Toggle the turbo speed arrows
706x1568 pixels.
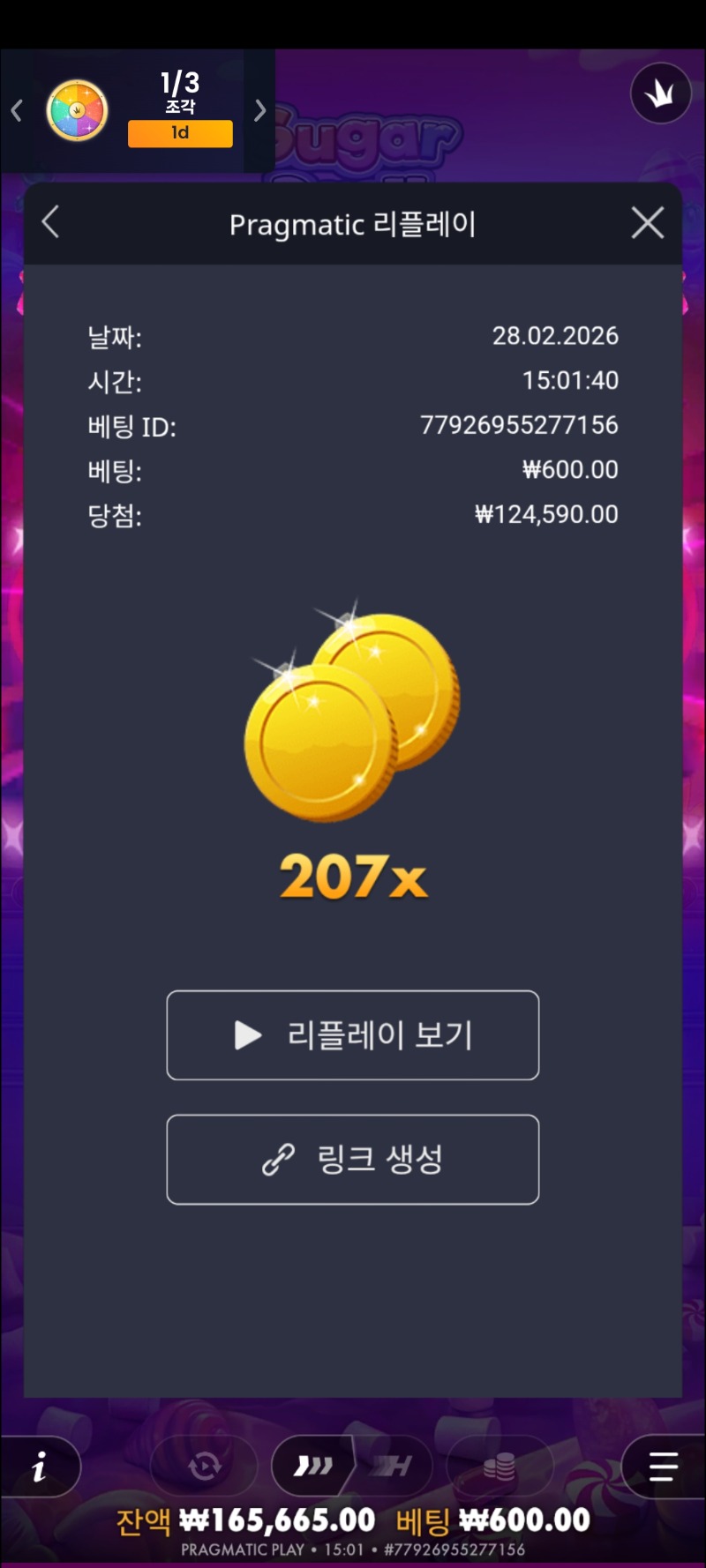pos(313,1466)
